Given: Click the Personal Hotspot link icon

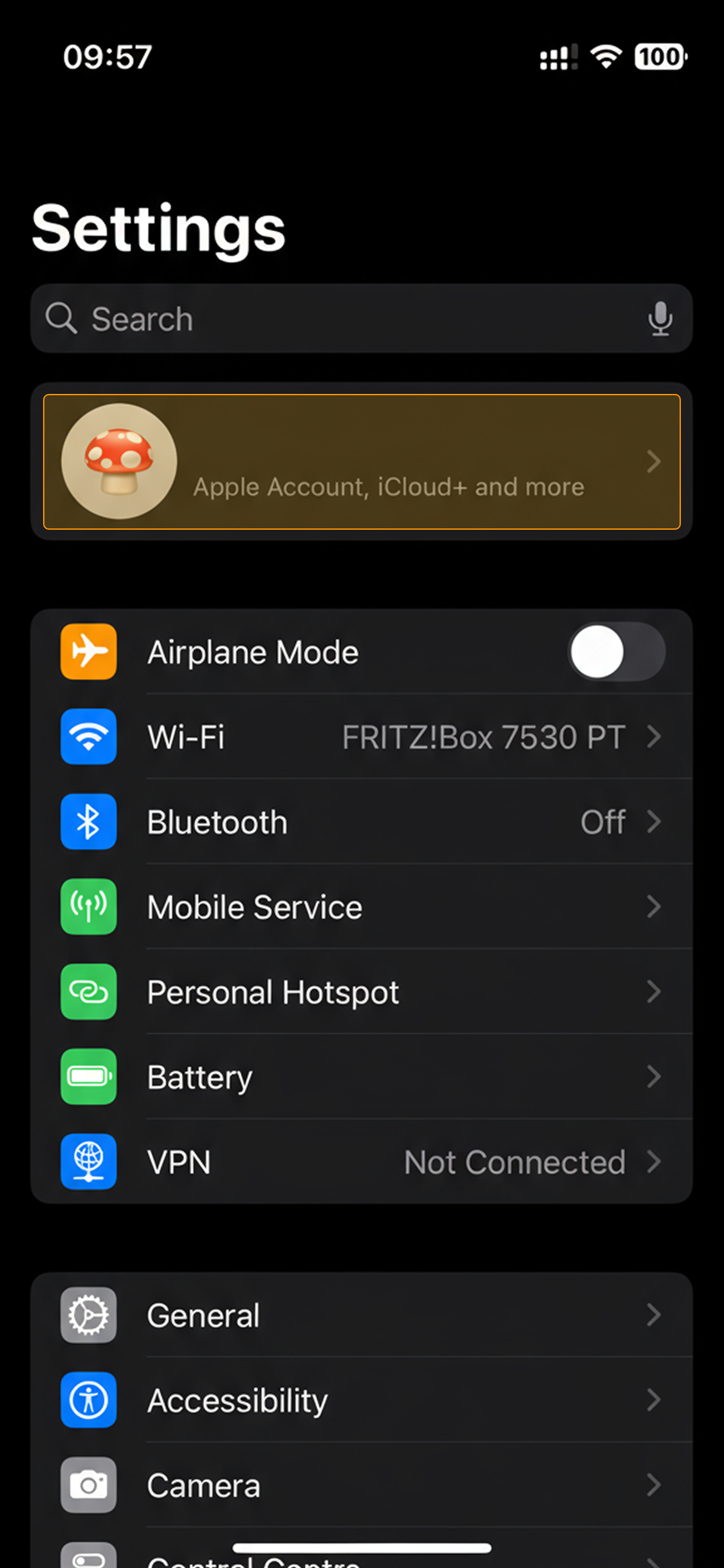Looking at the screenshot, I should 88,992.
